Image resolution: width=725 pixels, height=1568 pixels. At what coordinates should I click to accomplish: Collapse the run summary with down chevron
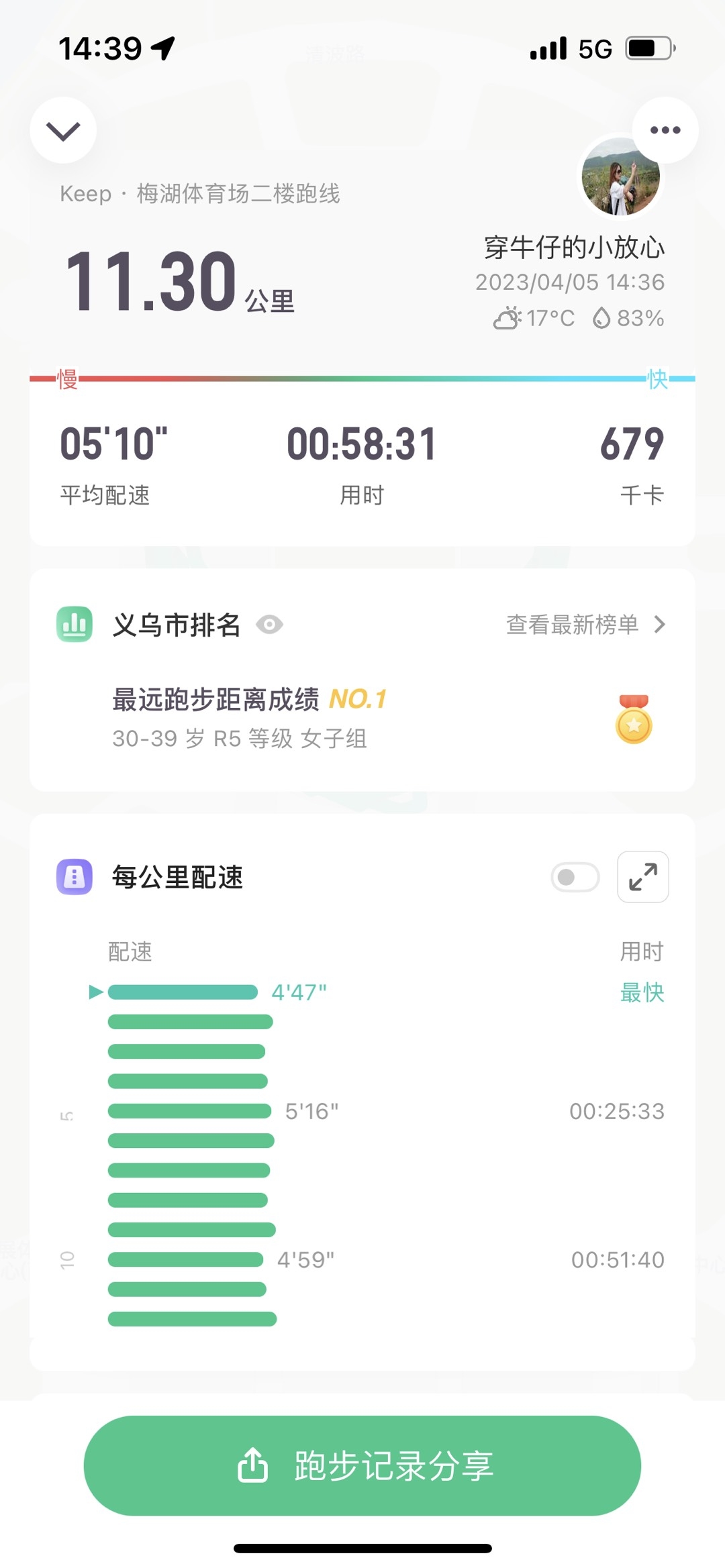(x=63, y=130)
